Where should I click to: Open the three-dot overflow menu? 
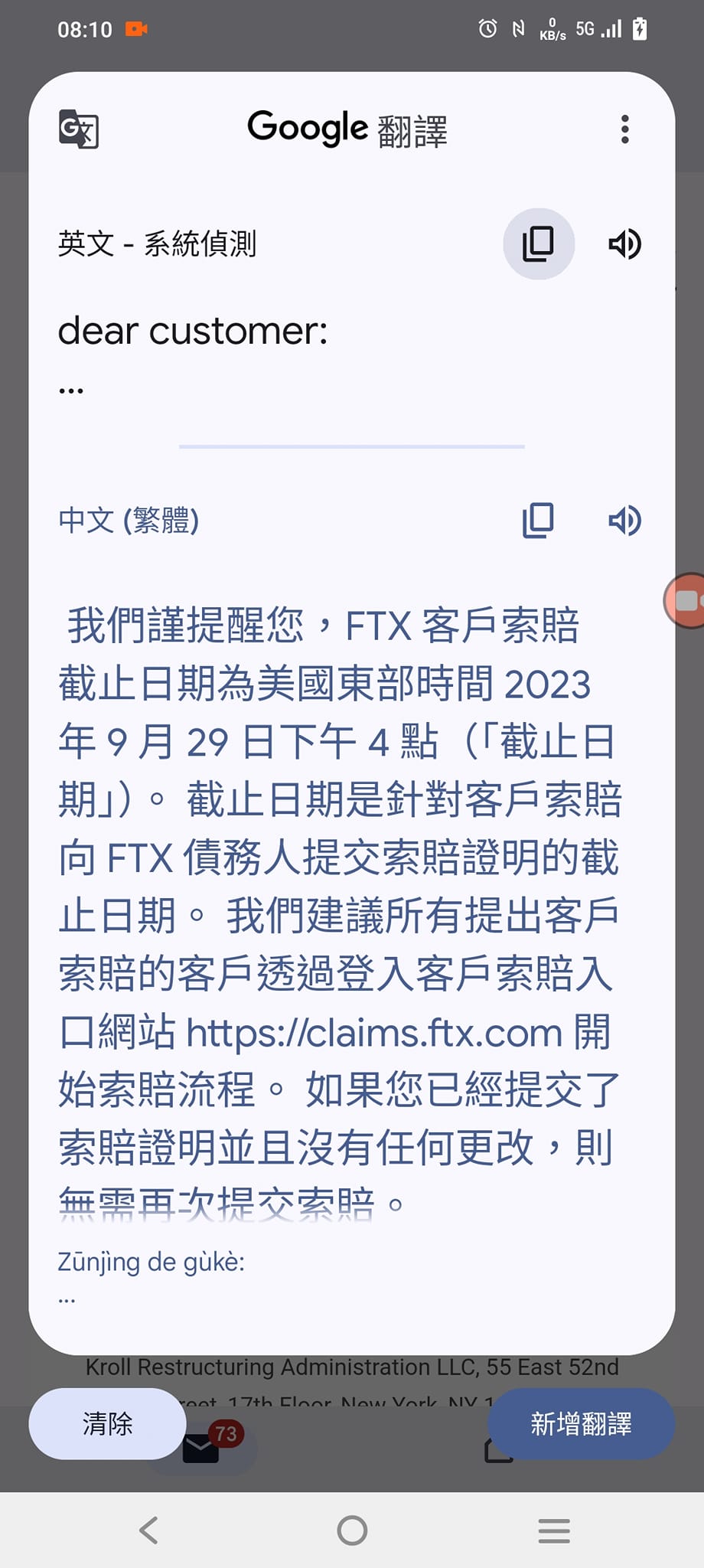click(625, 129)
